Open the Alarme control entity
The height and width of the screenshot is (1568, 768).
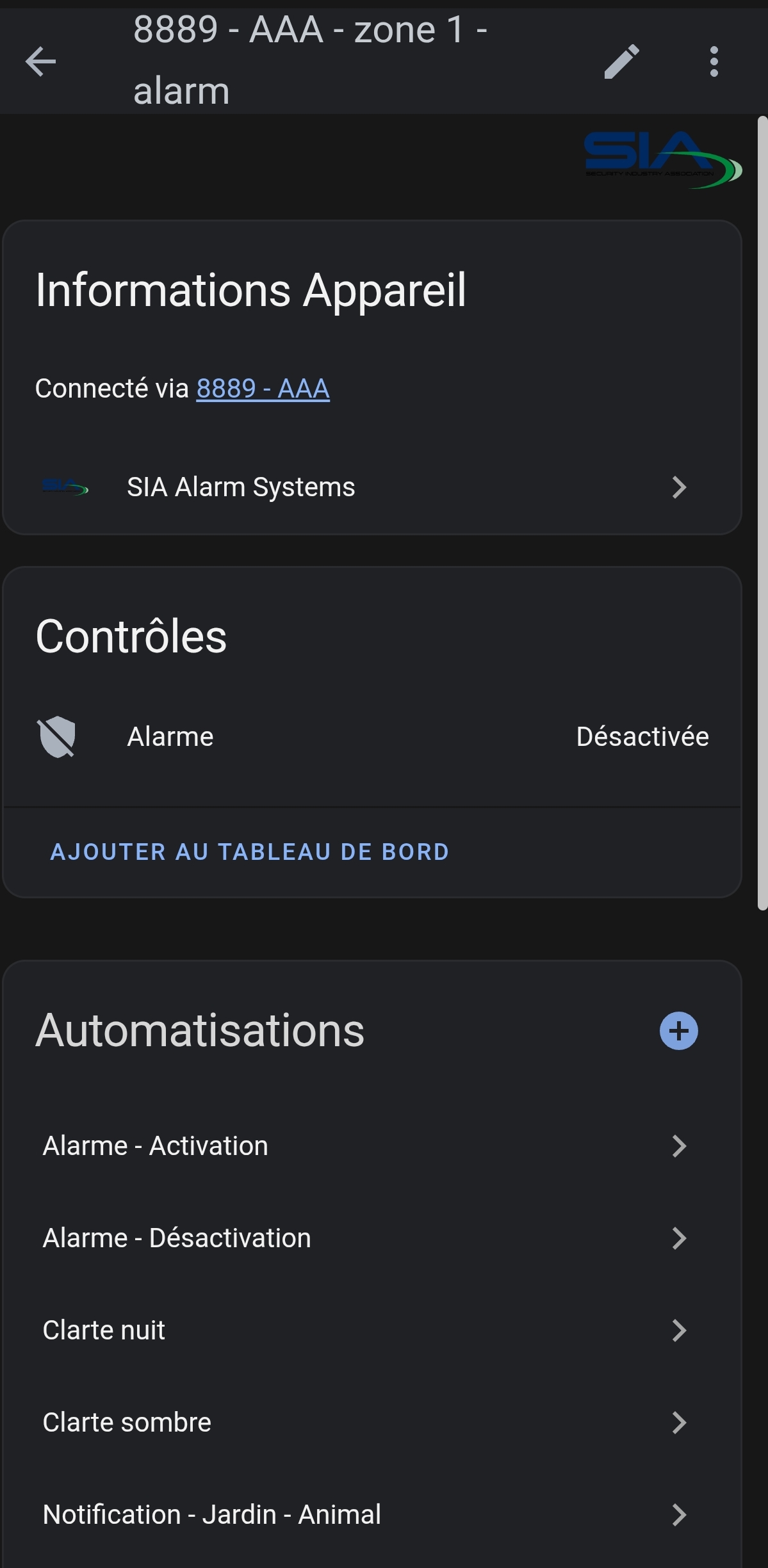pos(372,736)
